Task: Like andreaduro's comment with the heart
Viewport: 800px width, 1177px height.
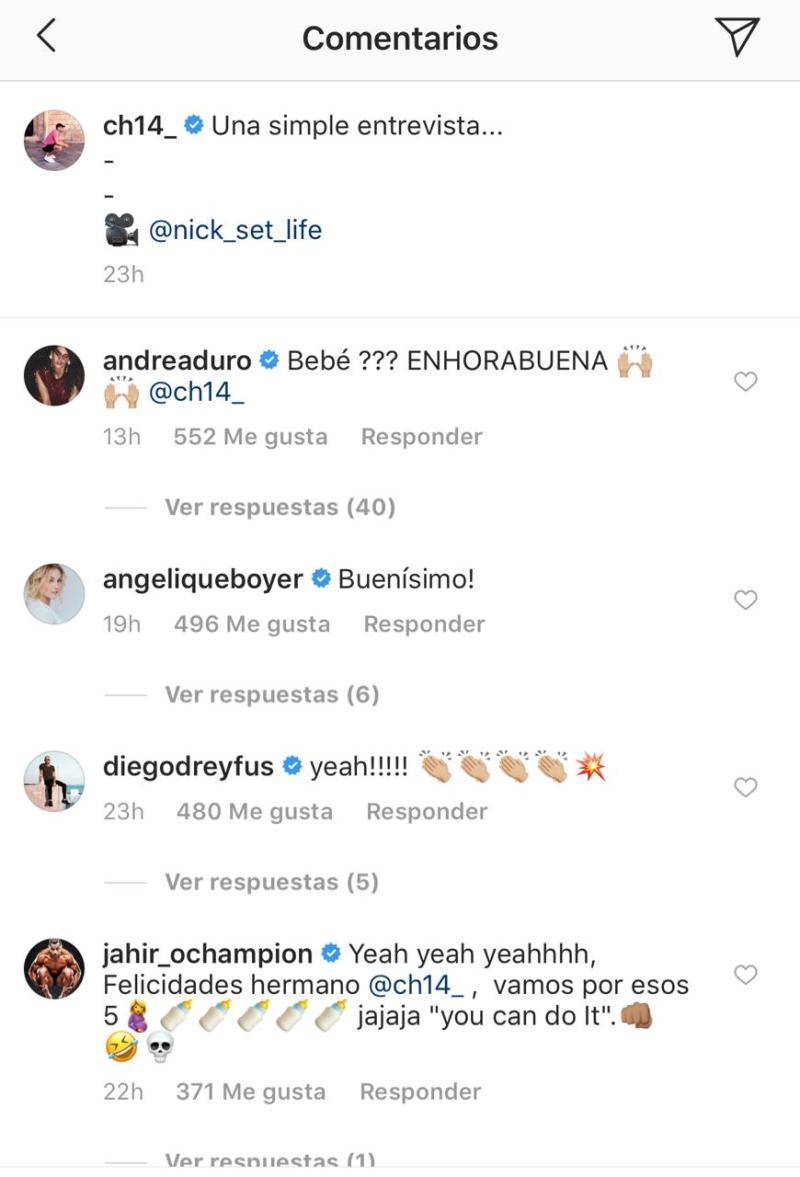Action: pyautogui.click(x=746, y=380)
